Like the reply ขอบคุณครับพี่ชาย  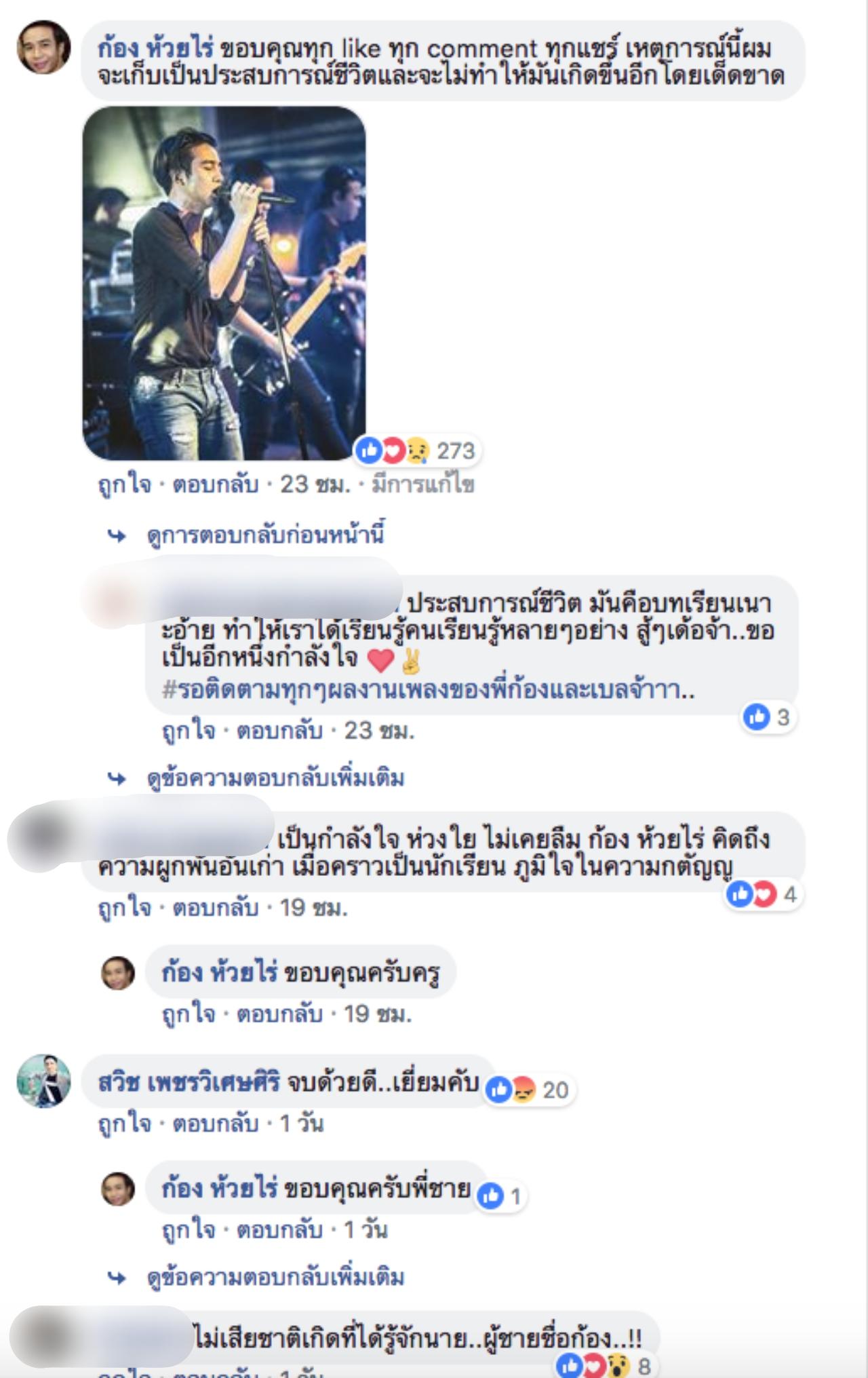click(188, 1229)
